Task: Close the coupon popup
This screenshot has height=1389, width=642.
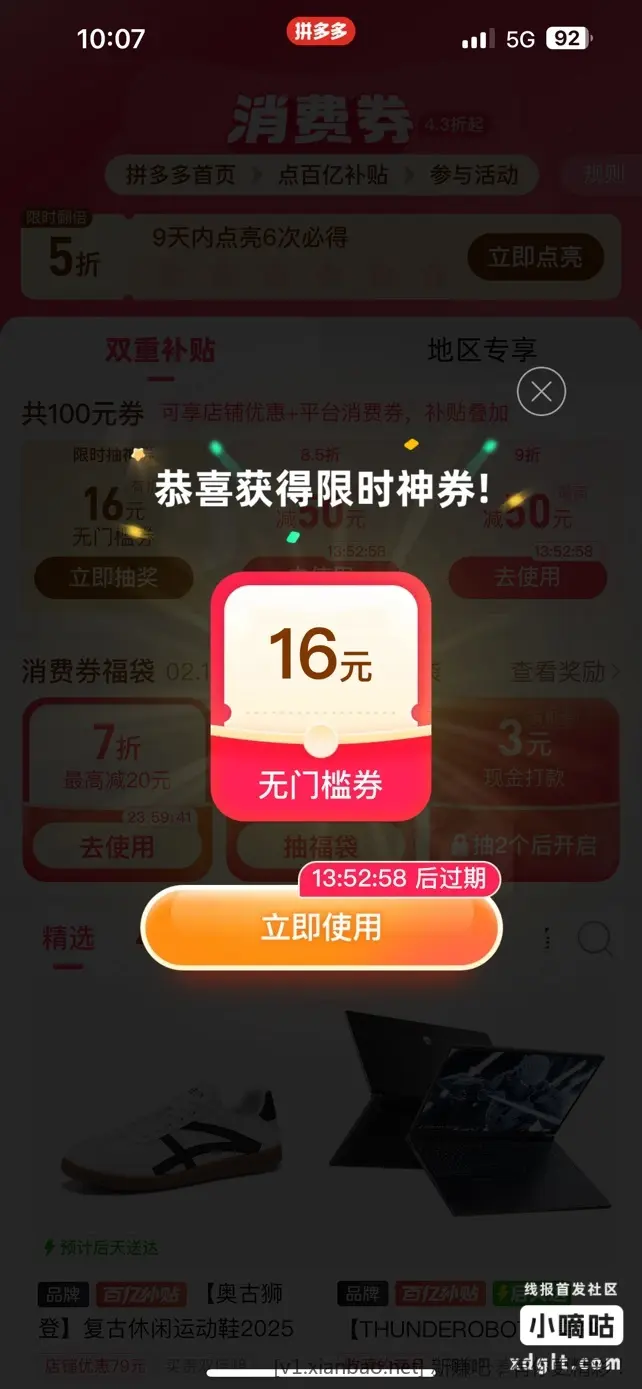Action: [x=541, y=392]
